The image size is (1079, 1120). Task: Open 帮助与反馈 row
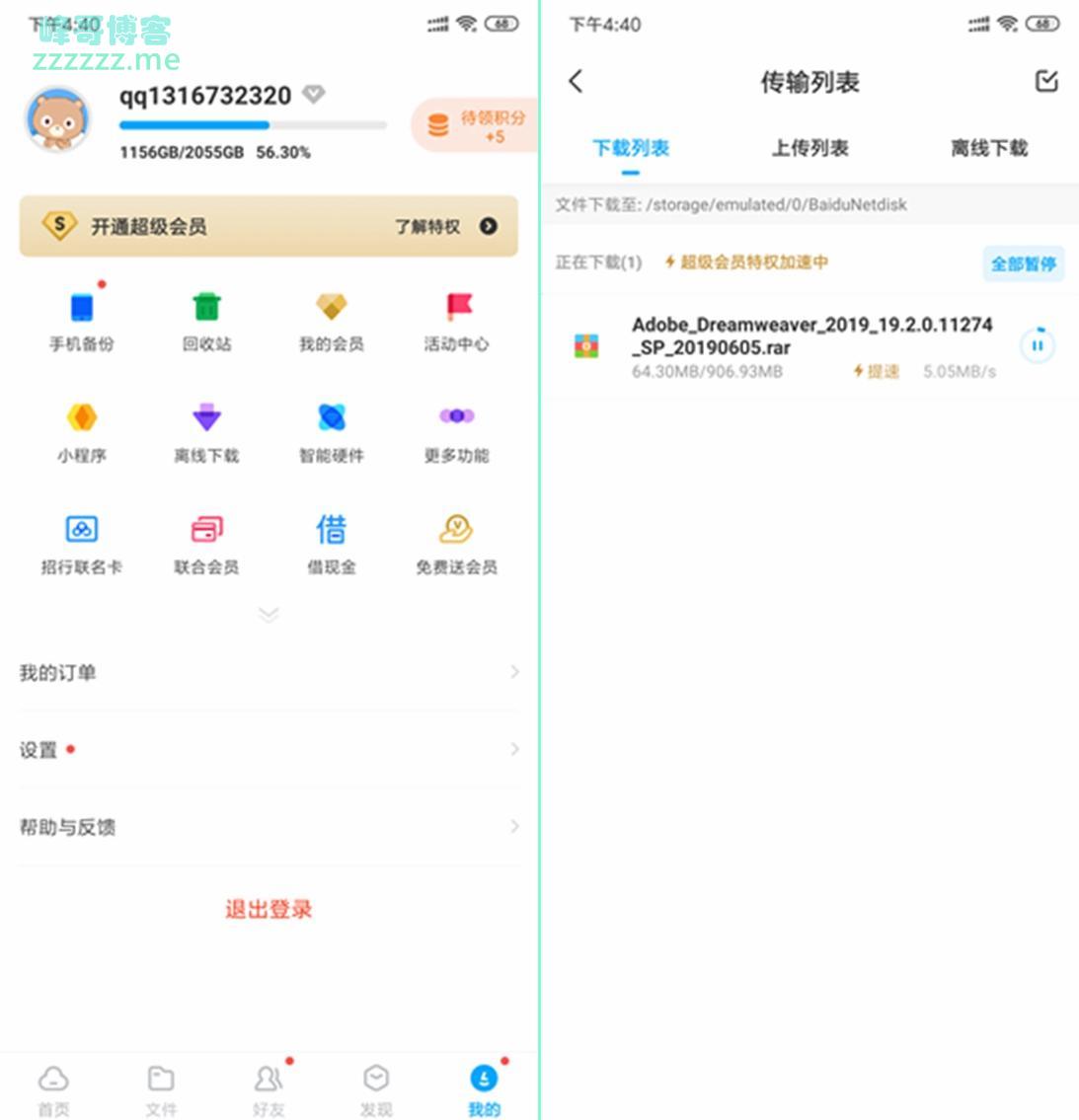269,827
